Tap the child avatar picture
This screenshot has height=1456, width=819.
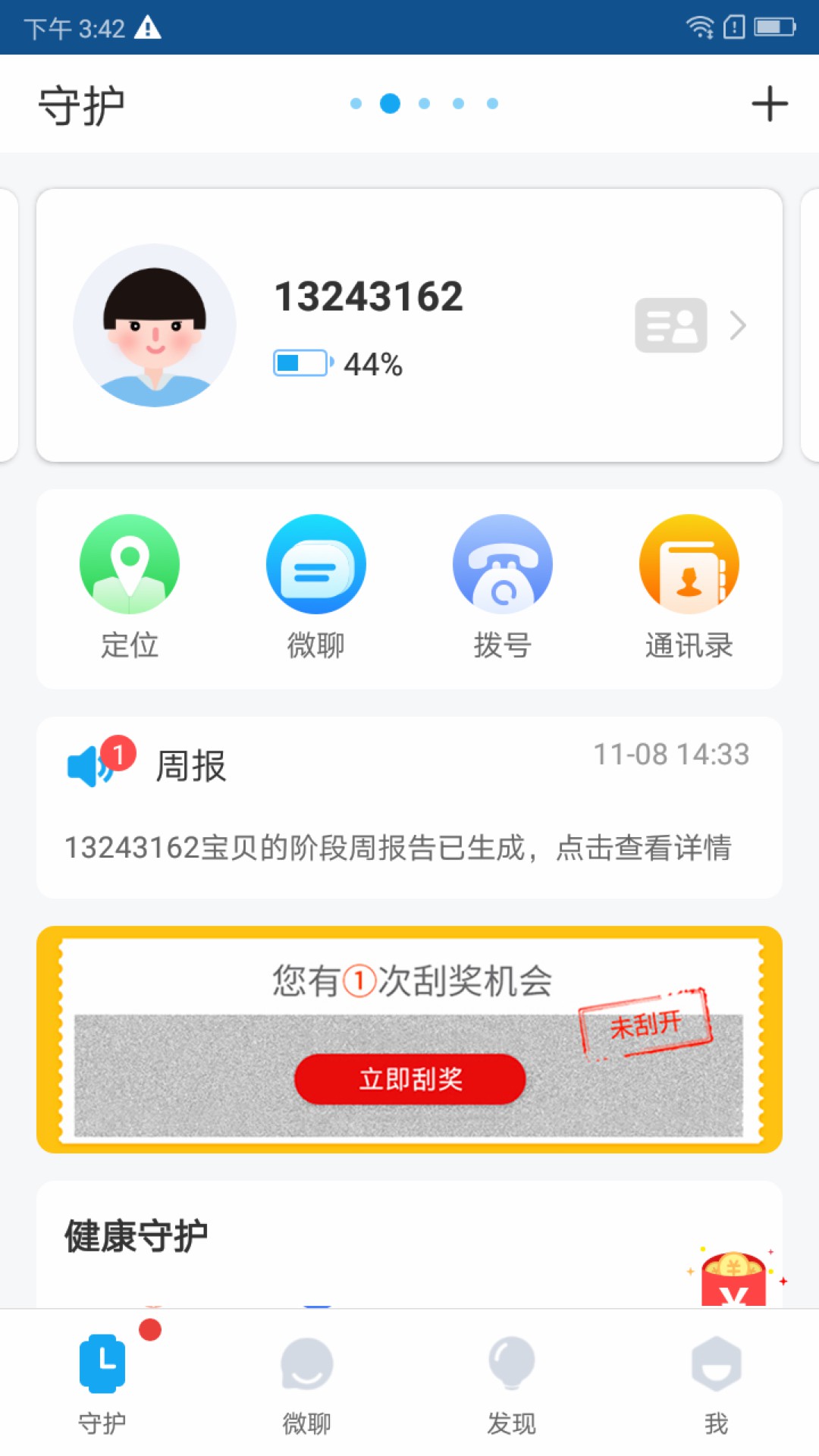155,325
